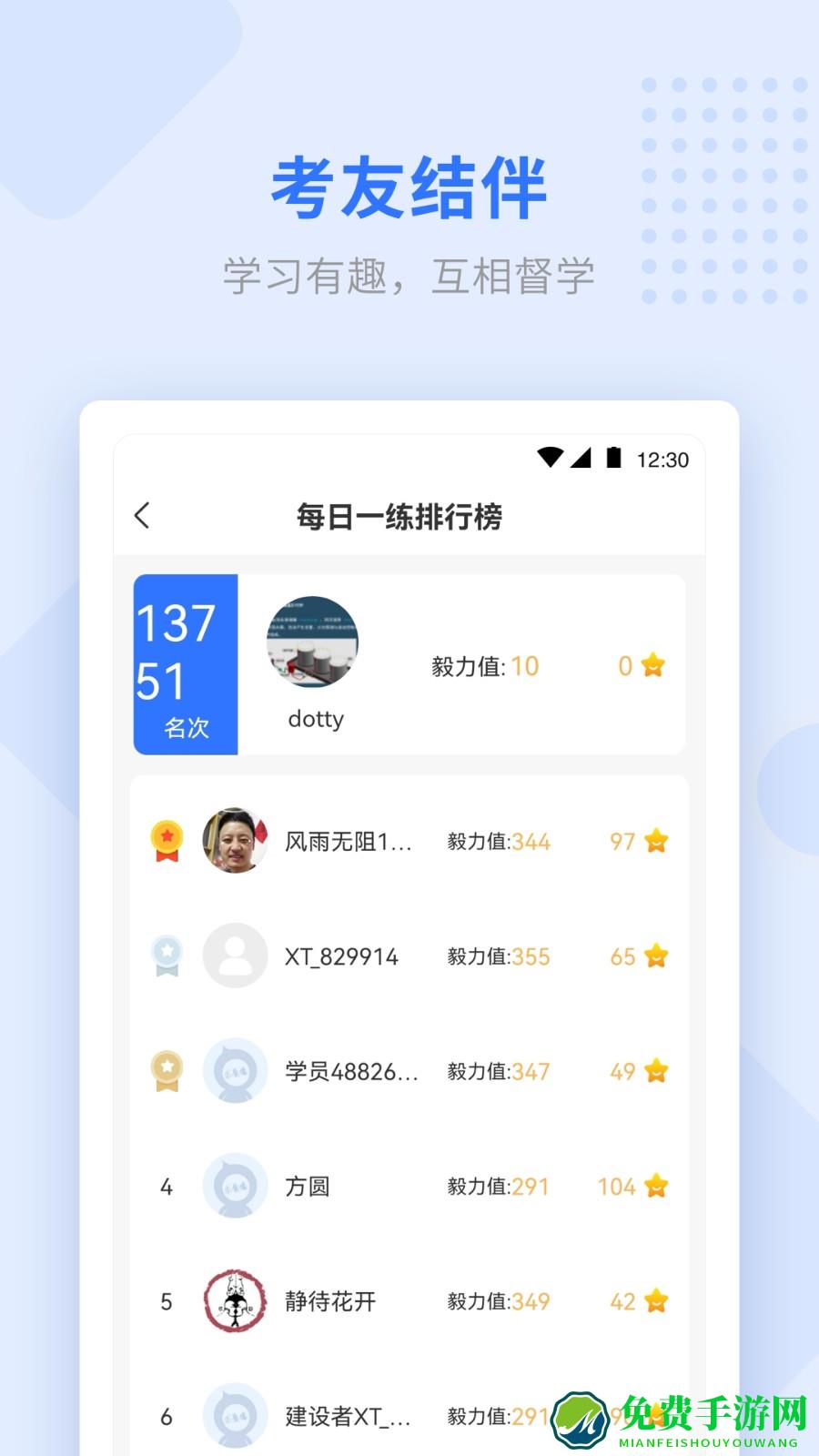
Task: Tap the username 方圆
Action: [307, 1187]
